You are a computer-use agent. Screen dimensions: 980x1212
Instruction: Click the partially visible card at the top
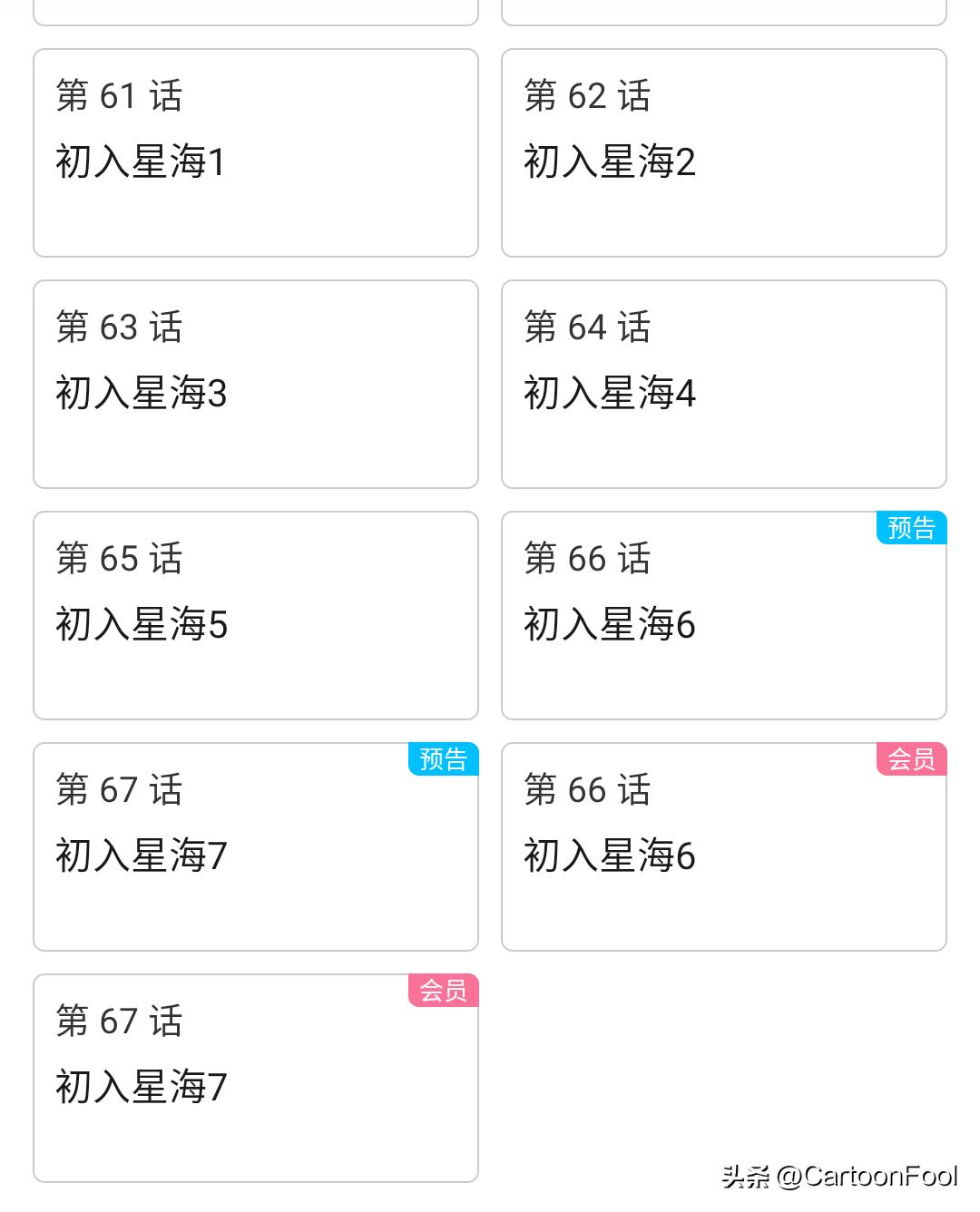[x=256, y=11]
